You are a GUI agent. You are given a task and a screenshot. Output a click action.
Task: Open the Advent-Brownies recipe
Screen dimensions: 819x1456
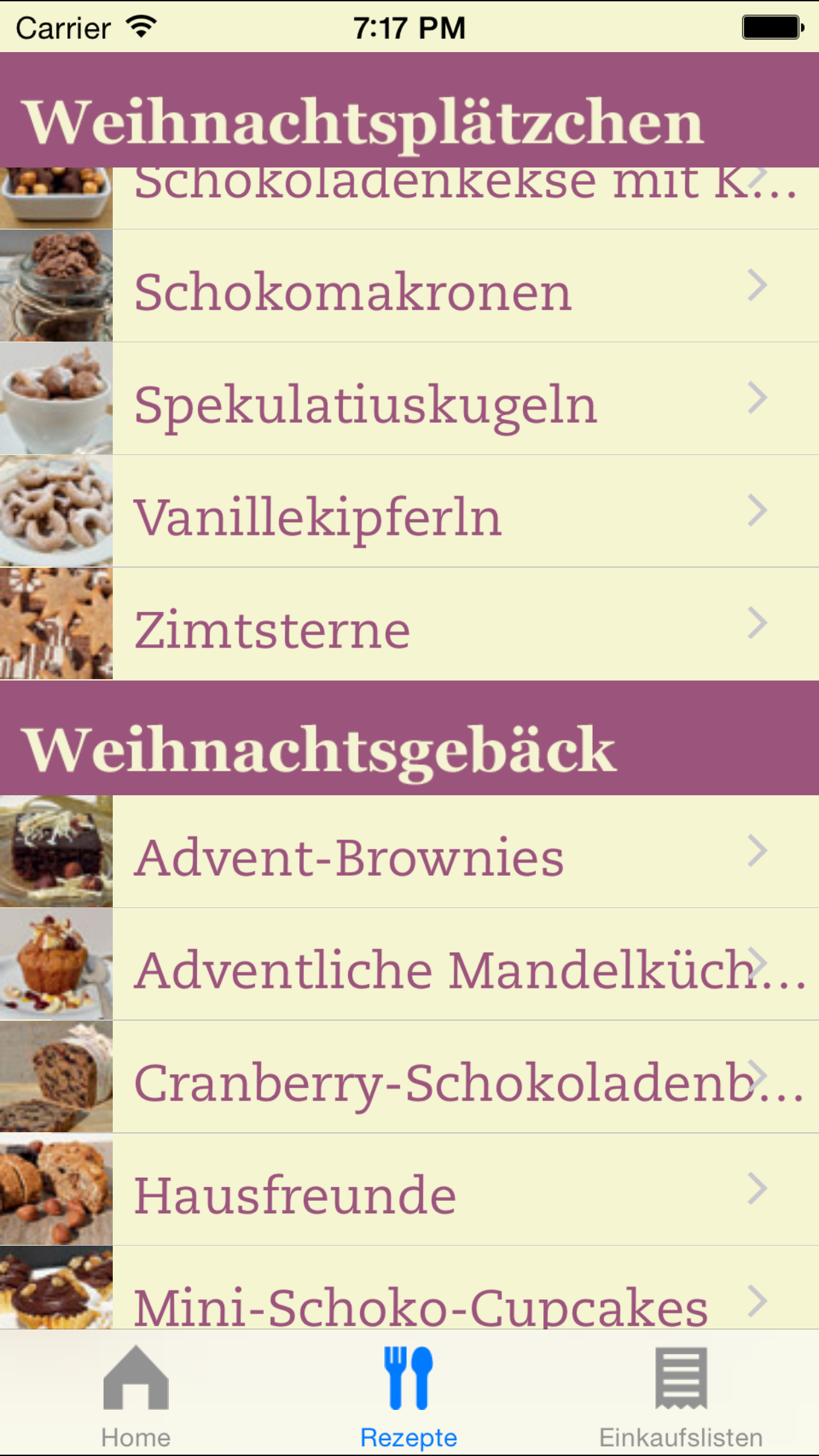coord(409,853)
